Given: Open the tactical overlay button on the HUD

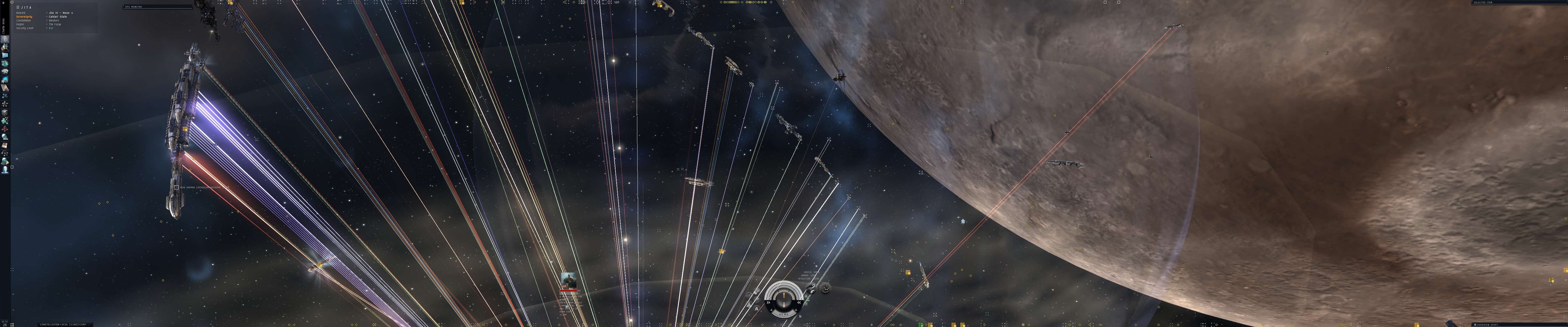Looking at the screenshot, I should (757, 300).
